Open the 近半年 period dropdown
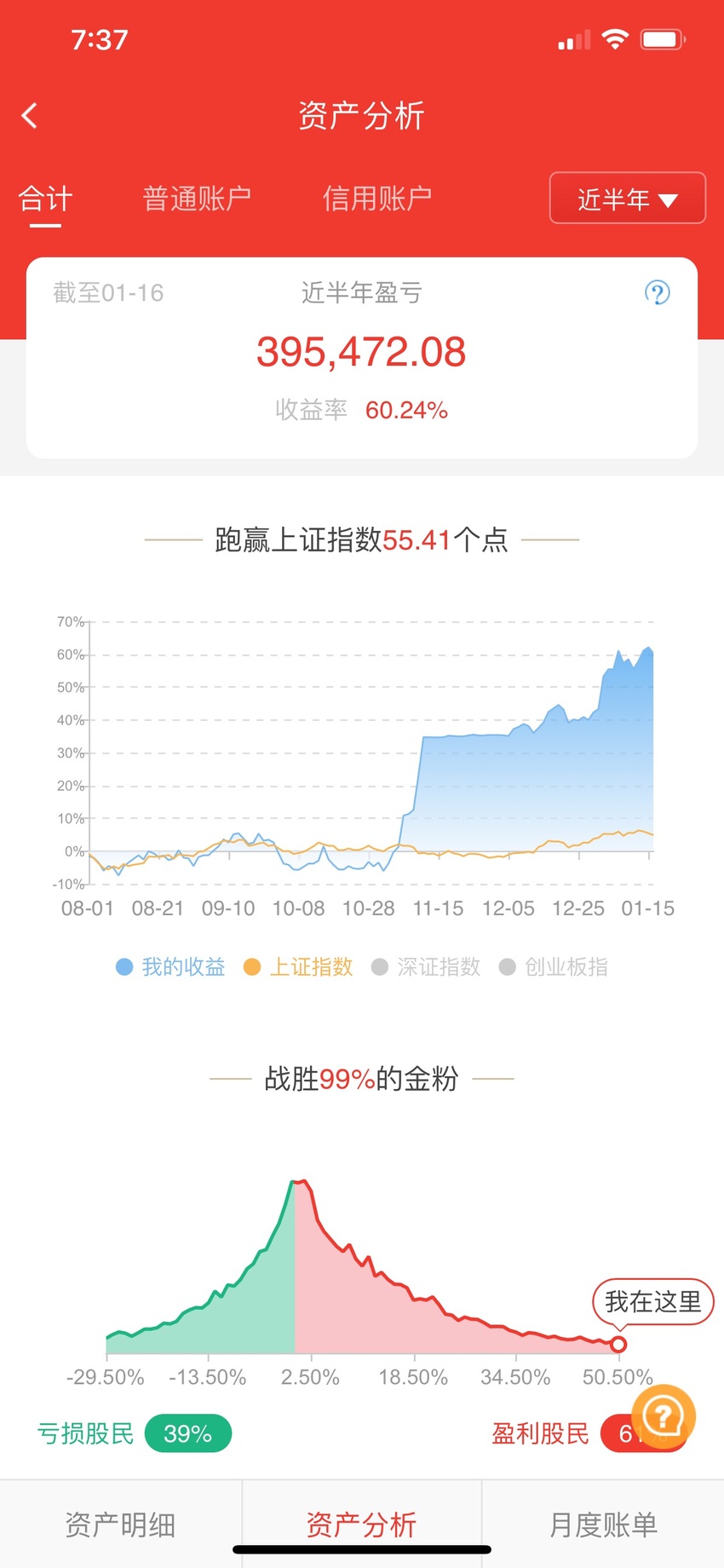This screenshot has height=1568, width=724. point(628,199)
